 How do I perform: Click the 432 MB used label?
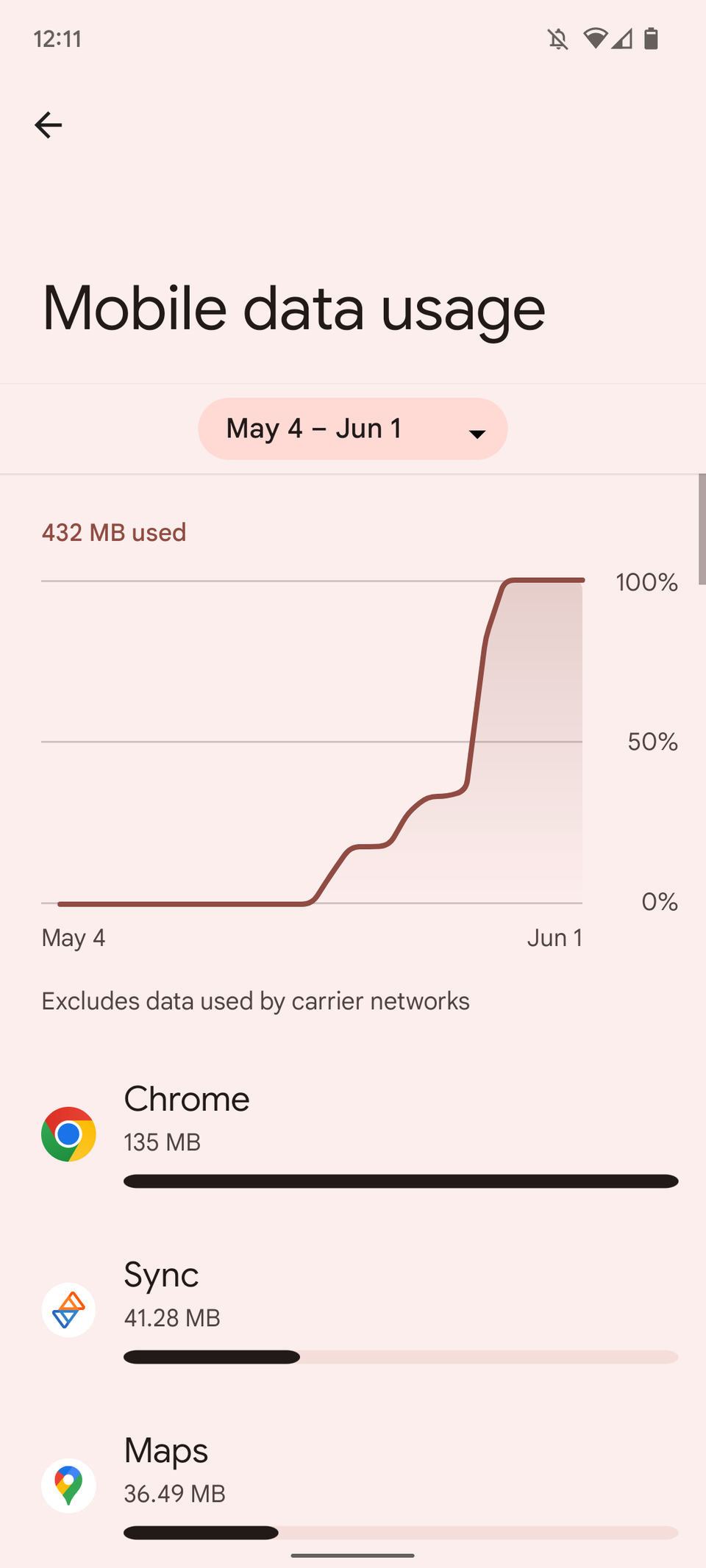coord(113,531)
